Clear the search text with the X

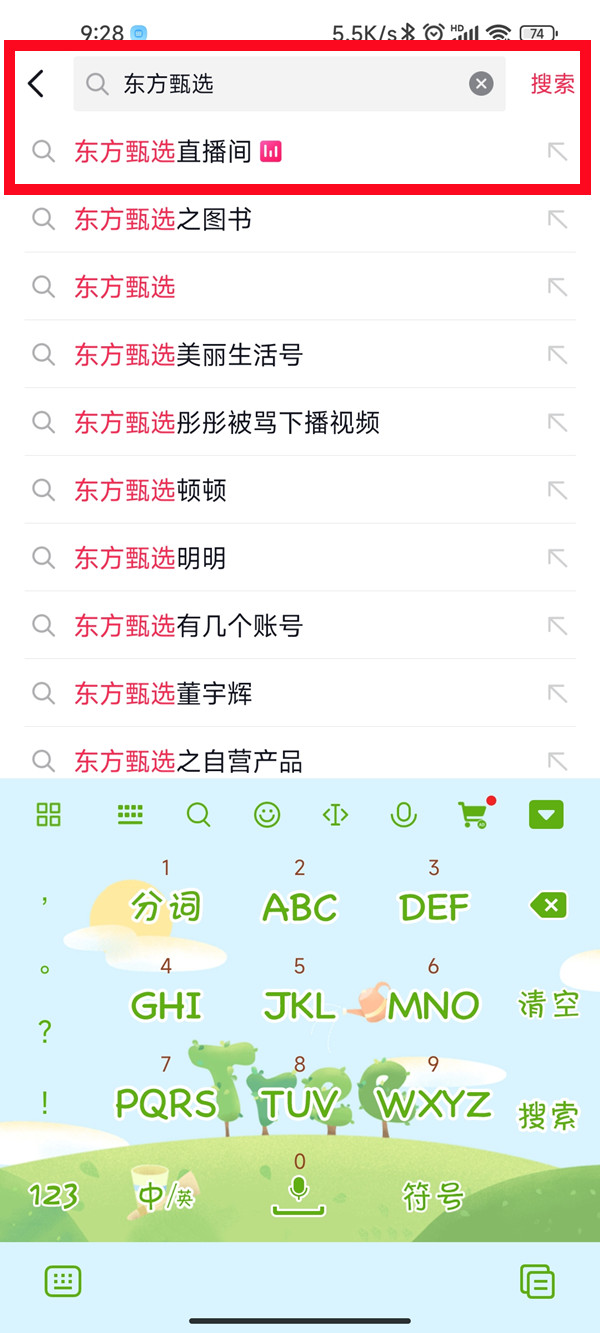coord(481,84)
